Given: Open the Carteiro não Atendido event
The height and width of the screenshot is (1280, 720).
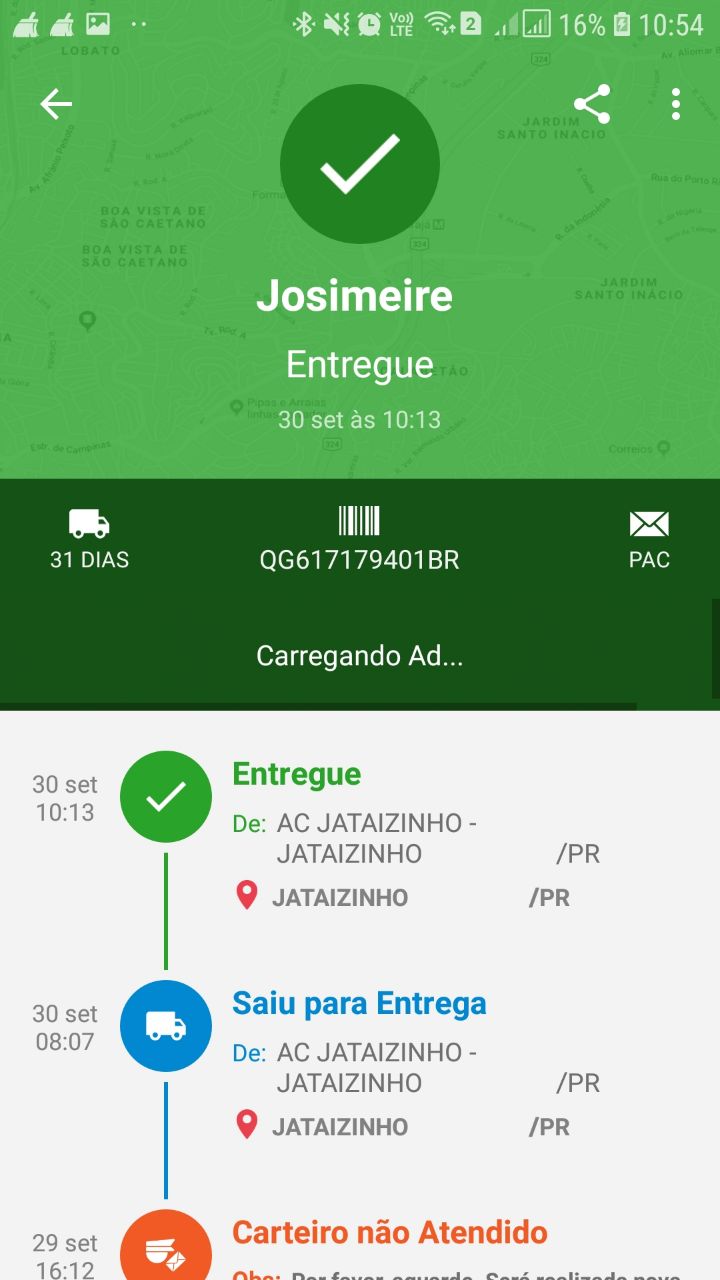Looking at the screenshot, I should pyautogui.click(x=360, y=1245).
